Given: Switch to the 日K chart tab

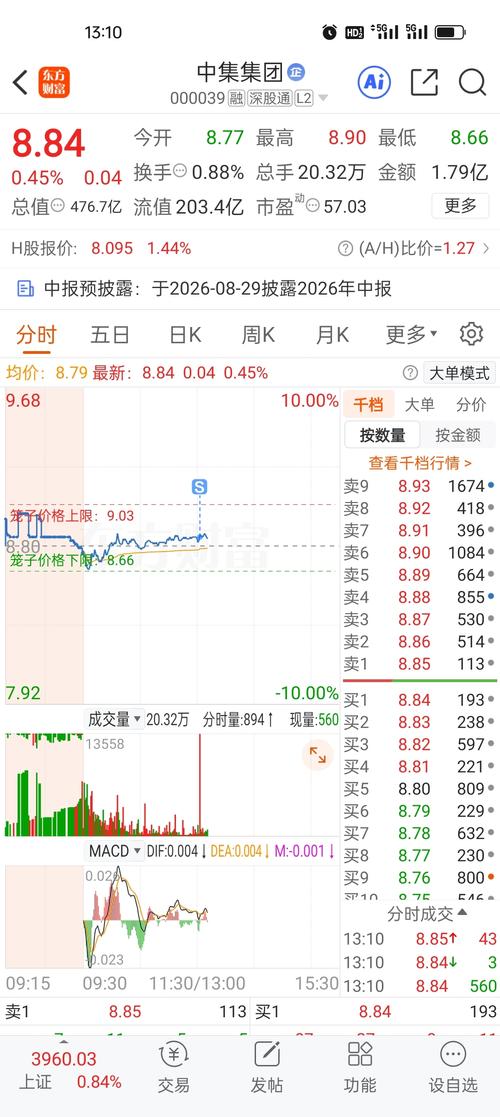Looking at the screenshot, I should point(185,334).
